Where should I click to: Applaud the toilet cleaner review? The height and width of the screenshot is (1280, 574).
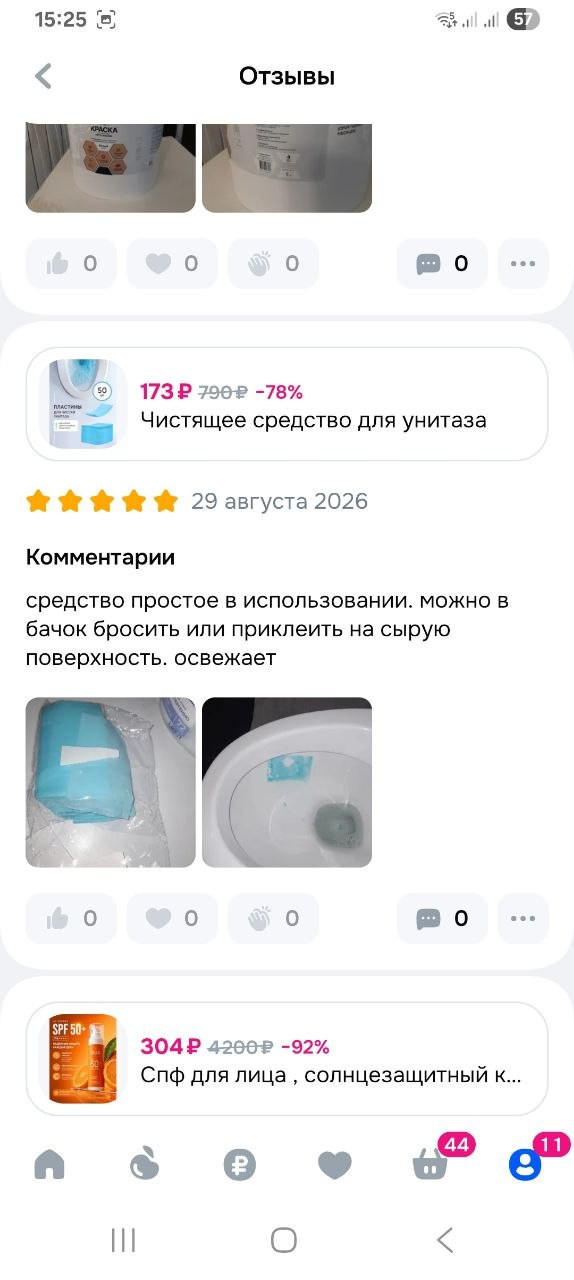coord(273,919)
